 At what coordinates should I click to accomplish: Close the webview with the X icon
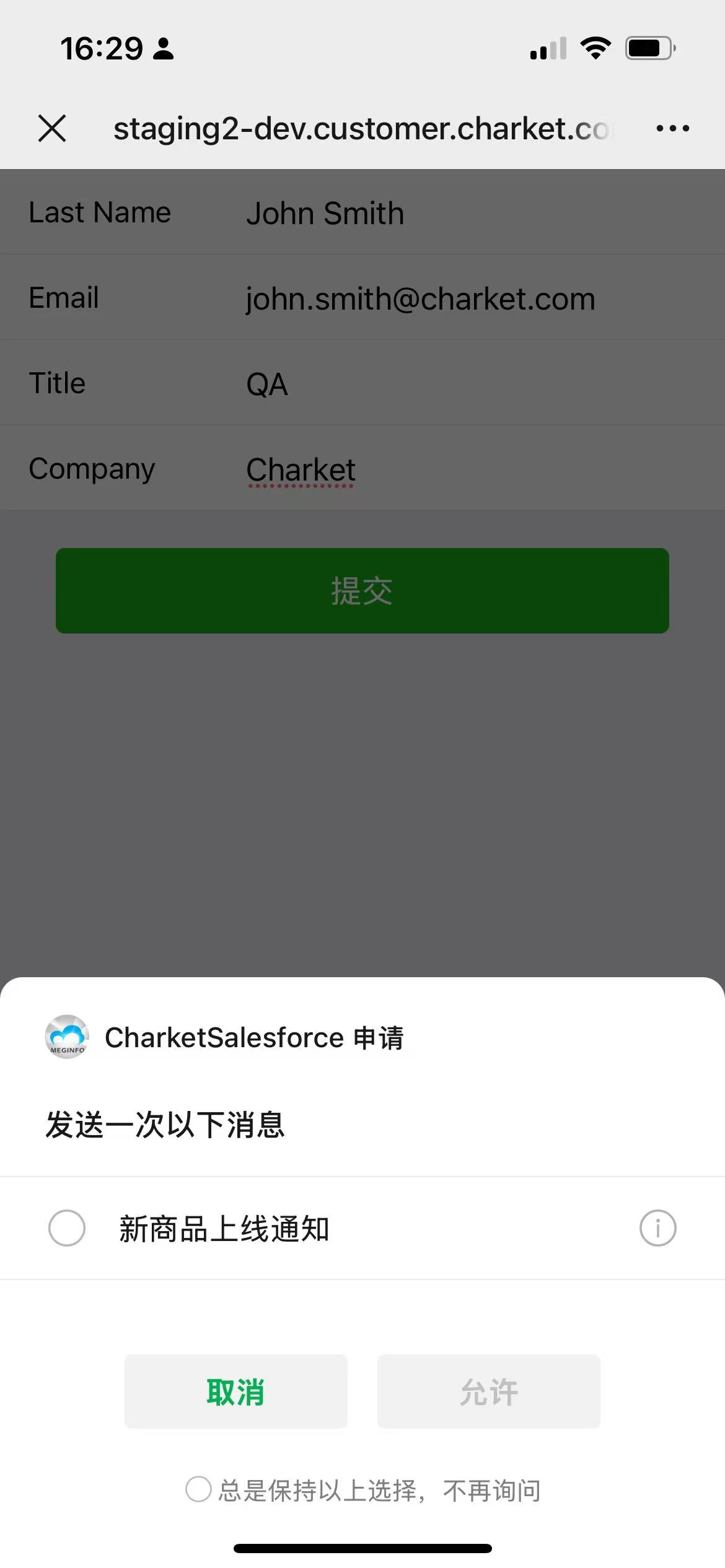point(52,128)
